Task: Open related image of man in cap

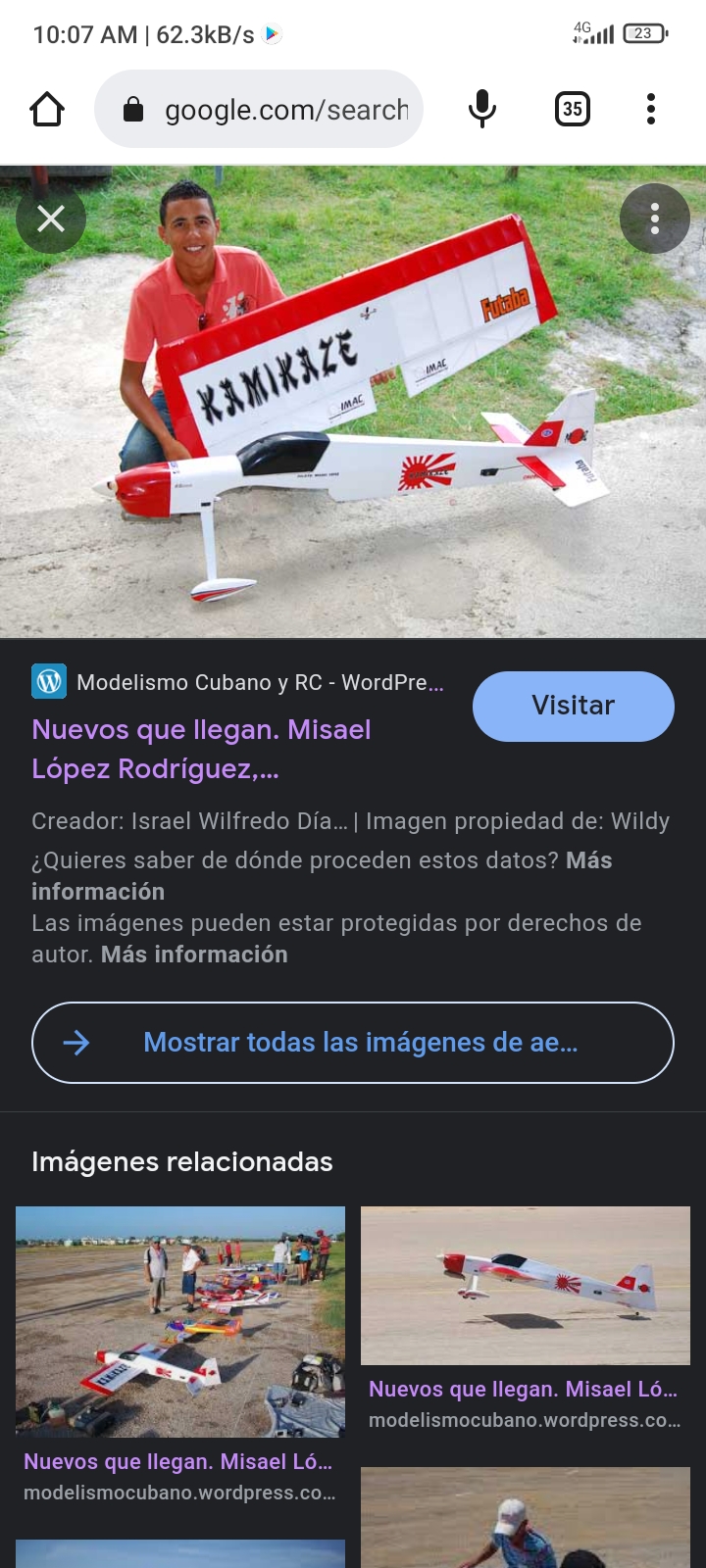Action: coord(526,1517)
